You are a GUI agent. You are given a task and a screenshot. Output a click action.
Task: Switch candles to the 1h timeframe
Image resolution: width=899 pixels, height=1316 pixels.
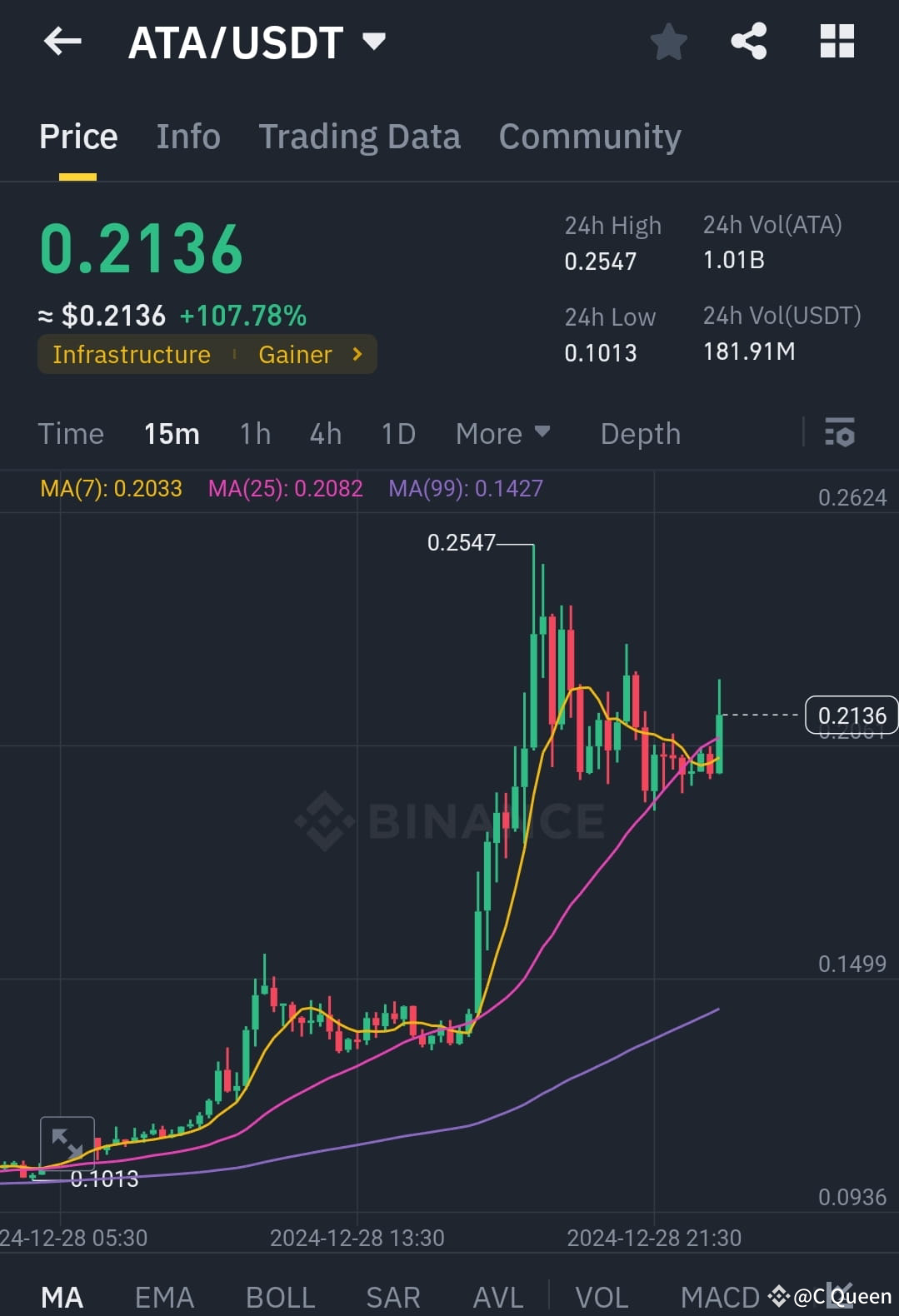click(254, 433)
